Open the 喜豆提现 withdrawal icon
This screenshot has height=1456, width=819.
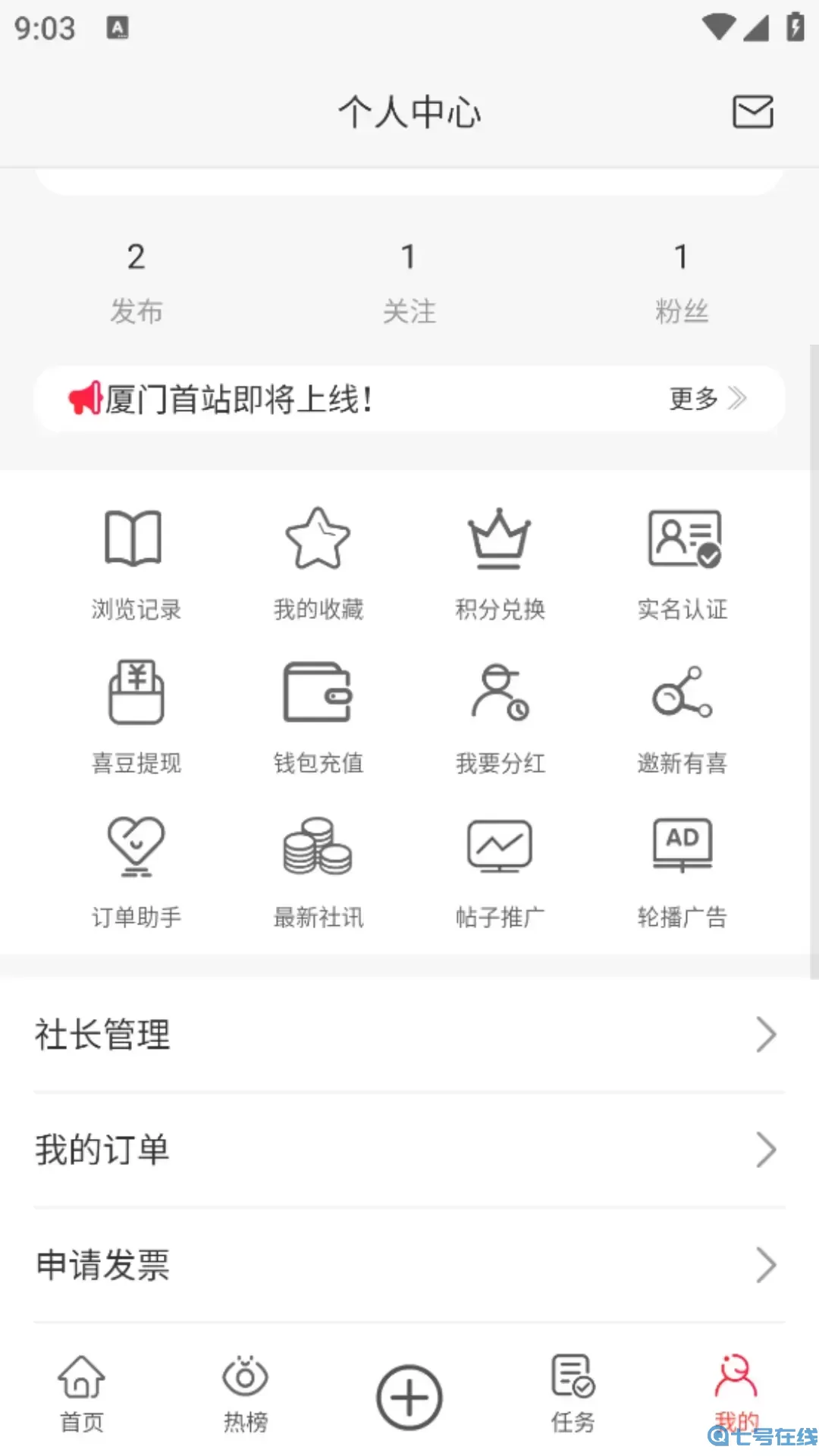pyautogui.click(x=135, y=715)
